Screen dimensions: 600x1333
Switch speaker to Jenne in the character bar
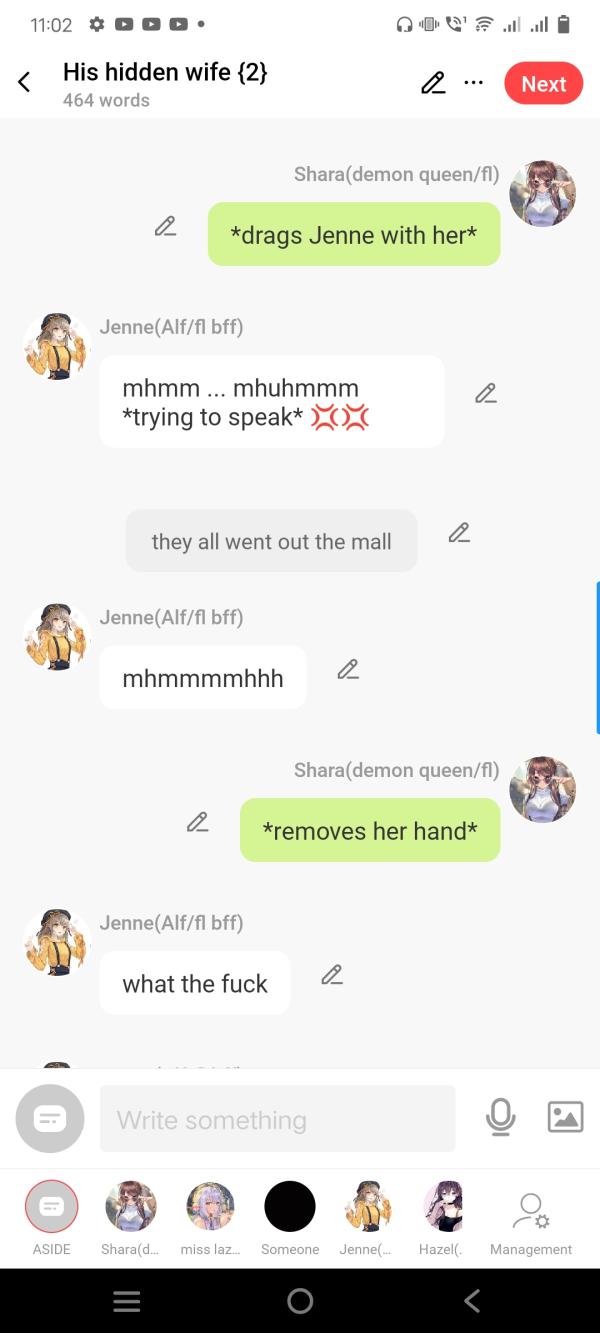click(369, 1207)
